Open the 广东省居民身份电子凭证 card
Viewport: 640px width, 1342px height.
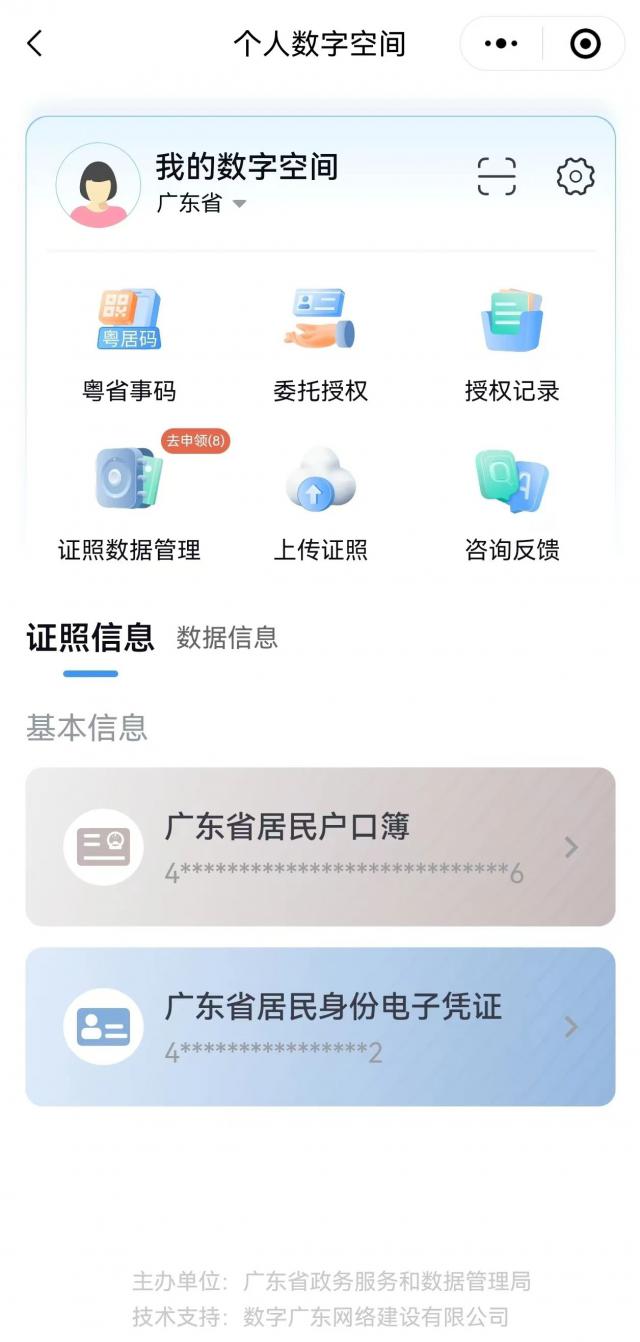coord(320,1026)
